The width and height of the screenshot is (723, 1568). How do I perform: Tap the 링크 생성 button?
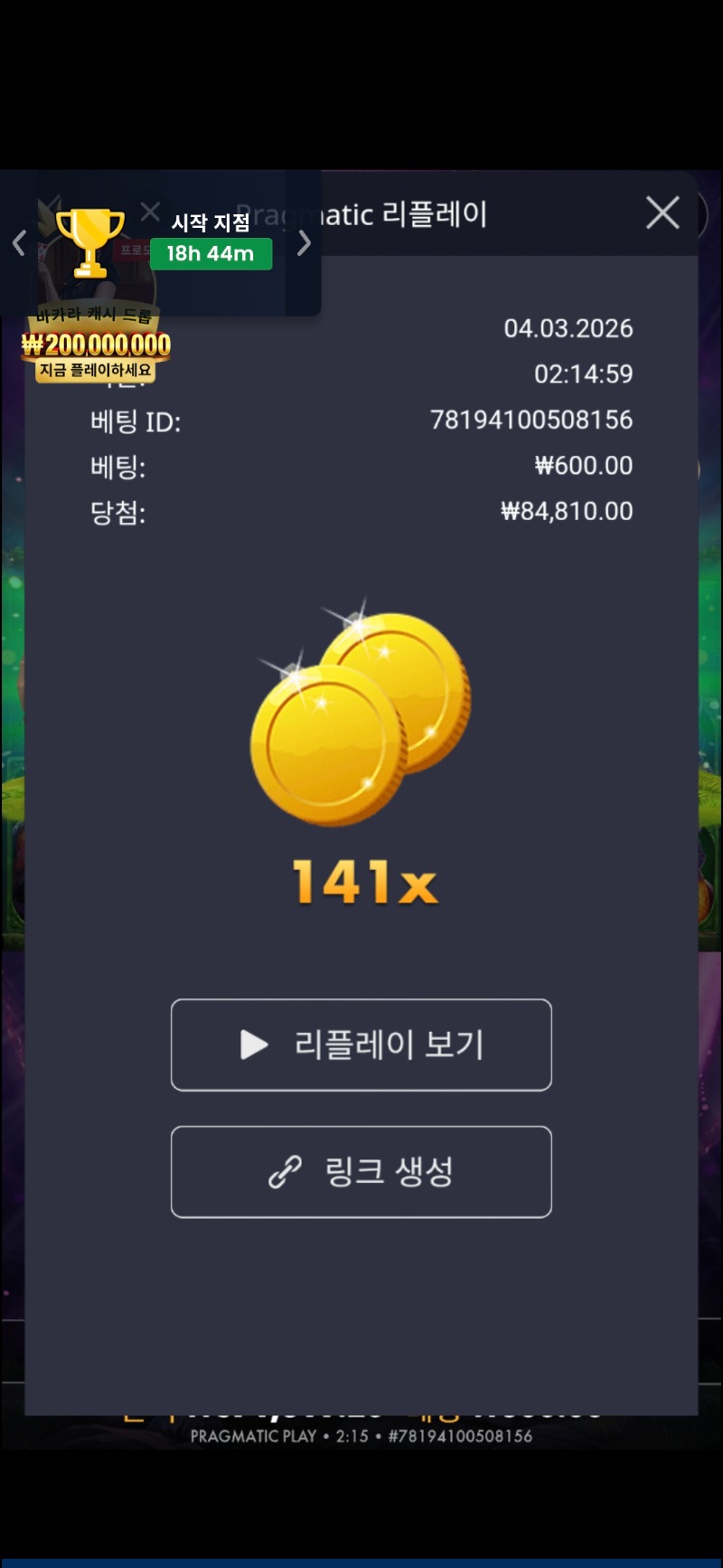point(361,1171)
